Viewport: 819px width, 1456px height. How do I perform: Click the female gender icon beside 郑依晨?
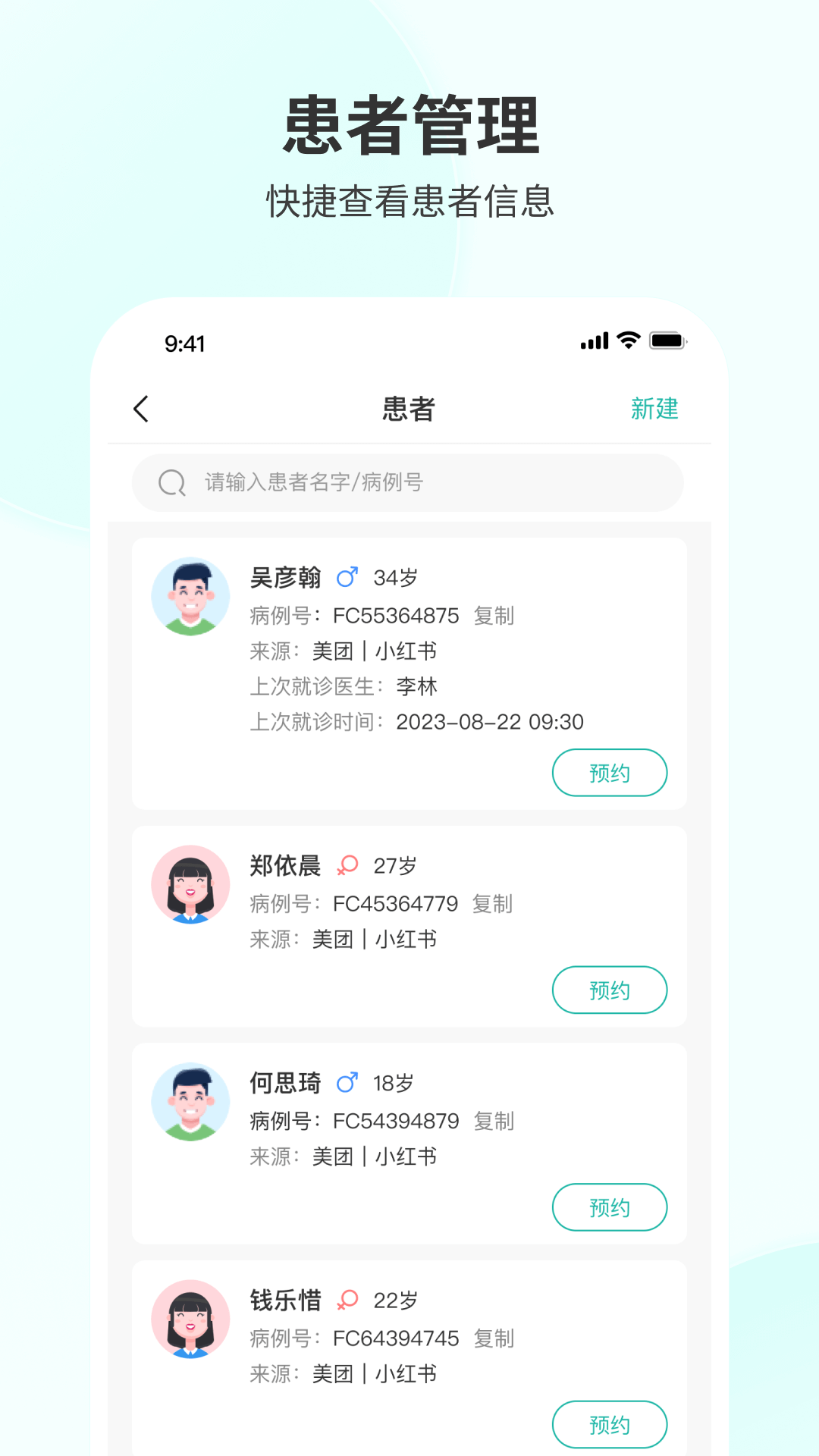[x=348, y=864]
